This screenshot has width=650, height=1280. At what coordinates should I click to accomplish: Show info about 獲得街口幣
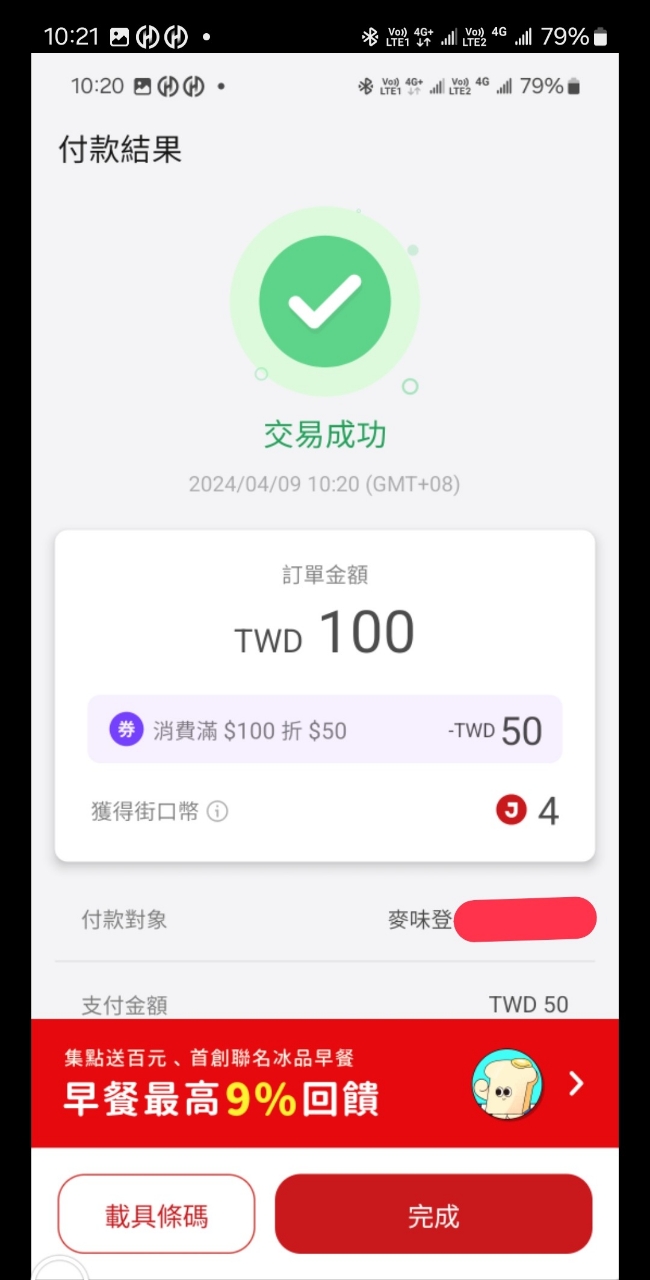point(217,811)
